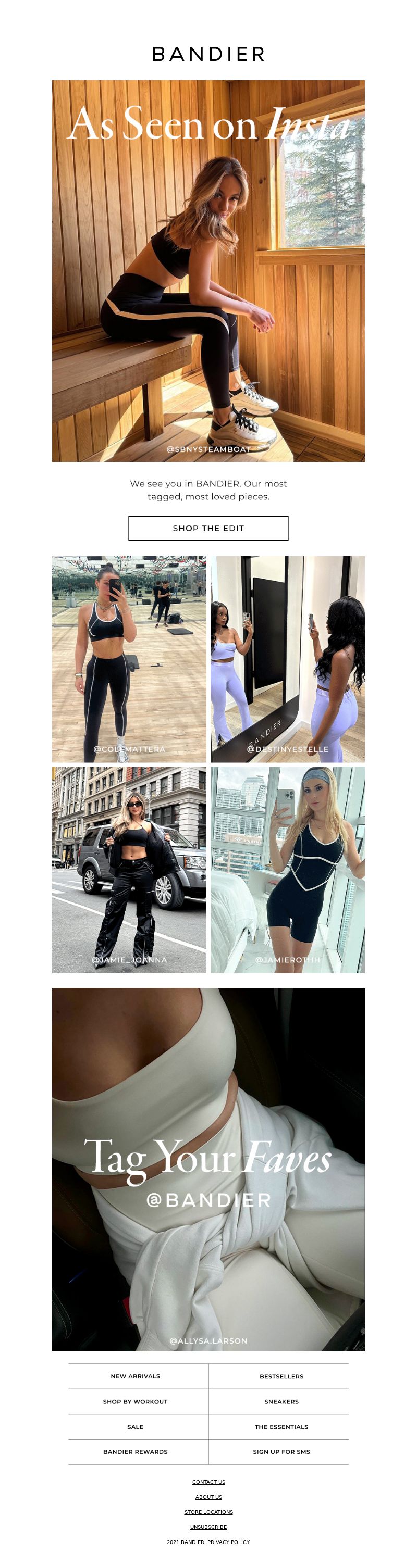The width and height of the screenshot is (417, 1568).
Task: Tap the SHOP THE EDIT button
Action: [208, 528]
